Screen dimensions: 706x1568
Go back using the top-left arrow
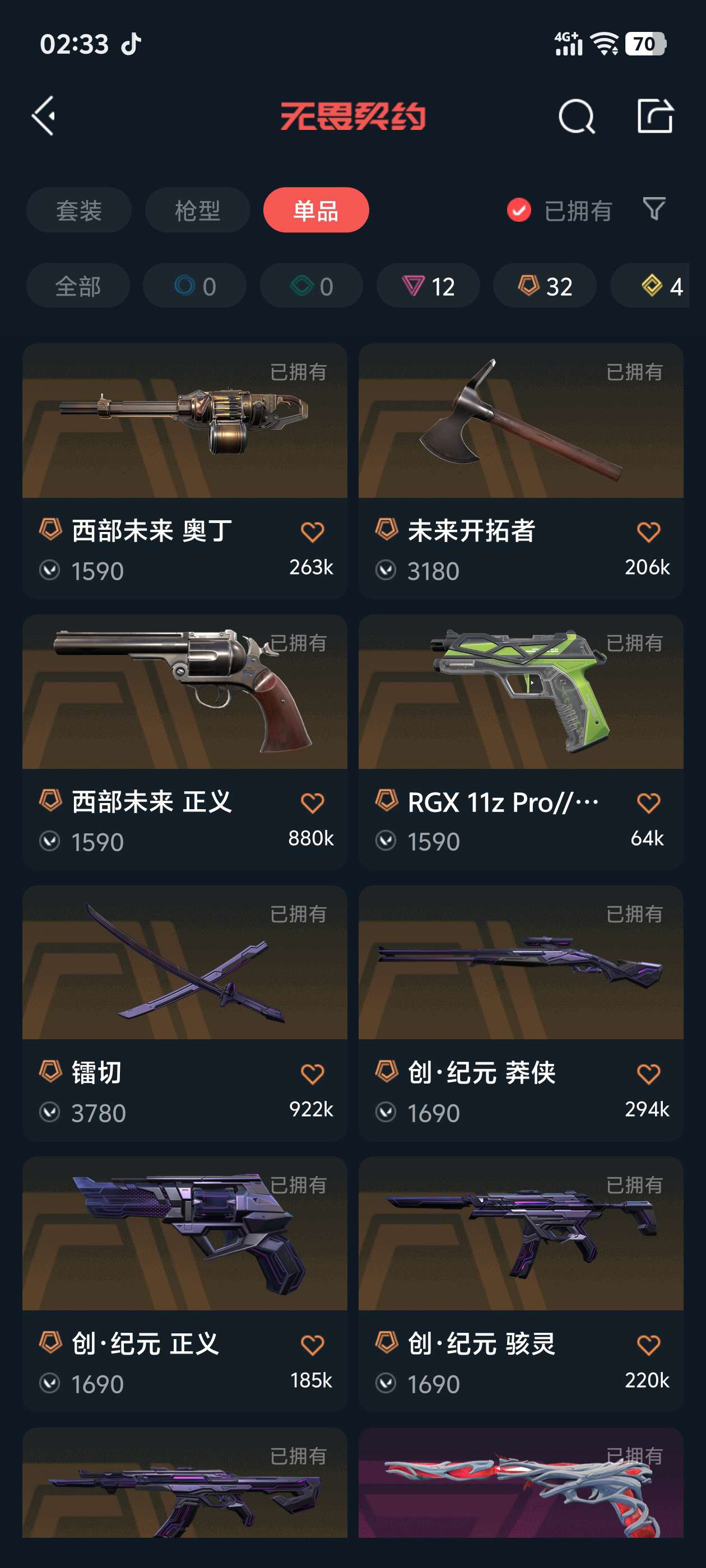click(44, 116)
